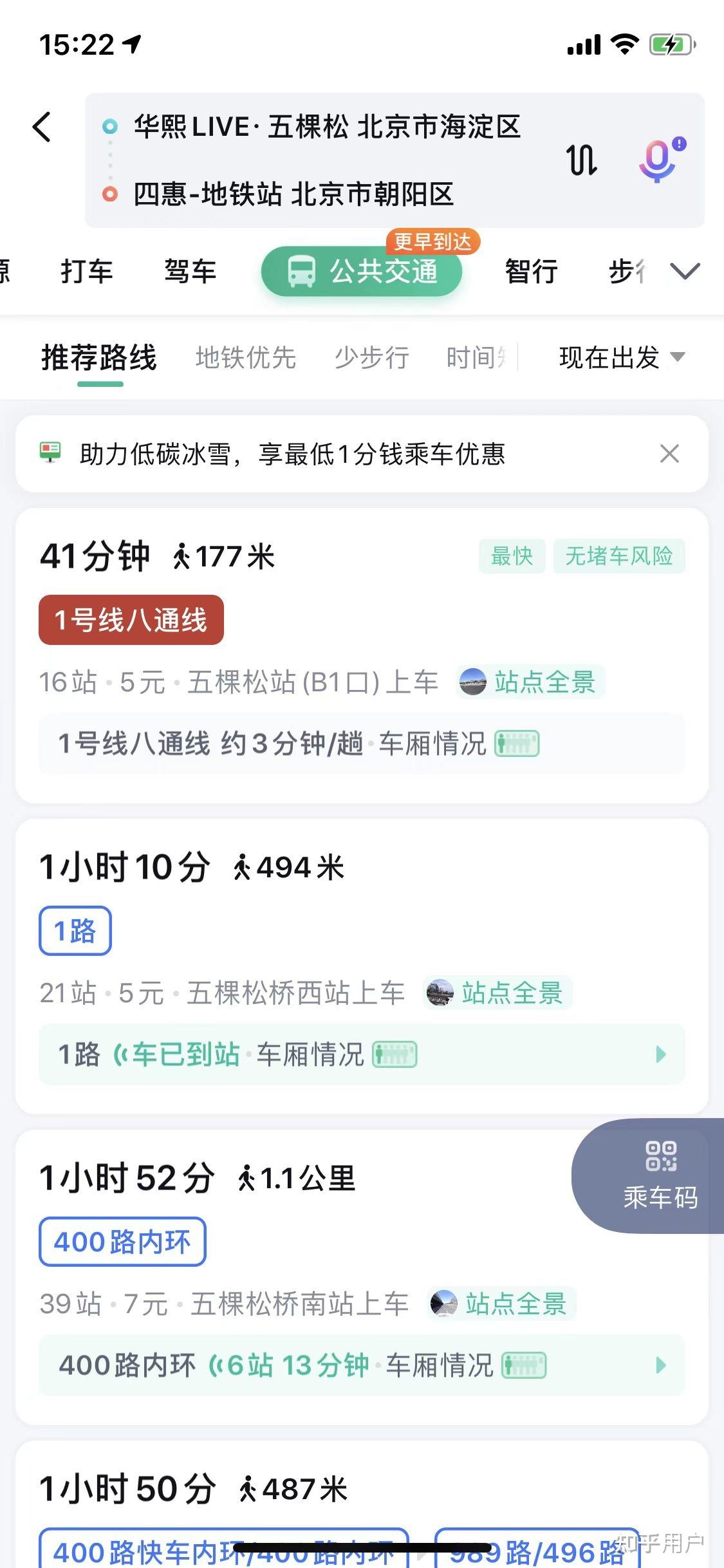Switch to the 驾车 travel mode

point(190,271)
